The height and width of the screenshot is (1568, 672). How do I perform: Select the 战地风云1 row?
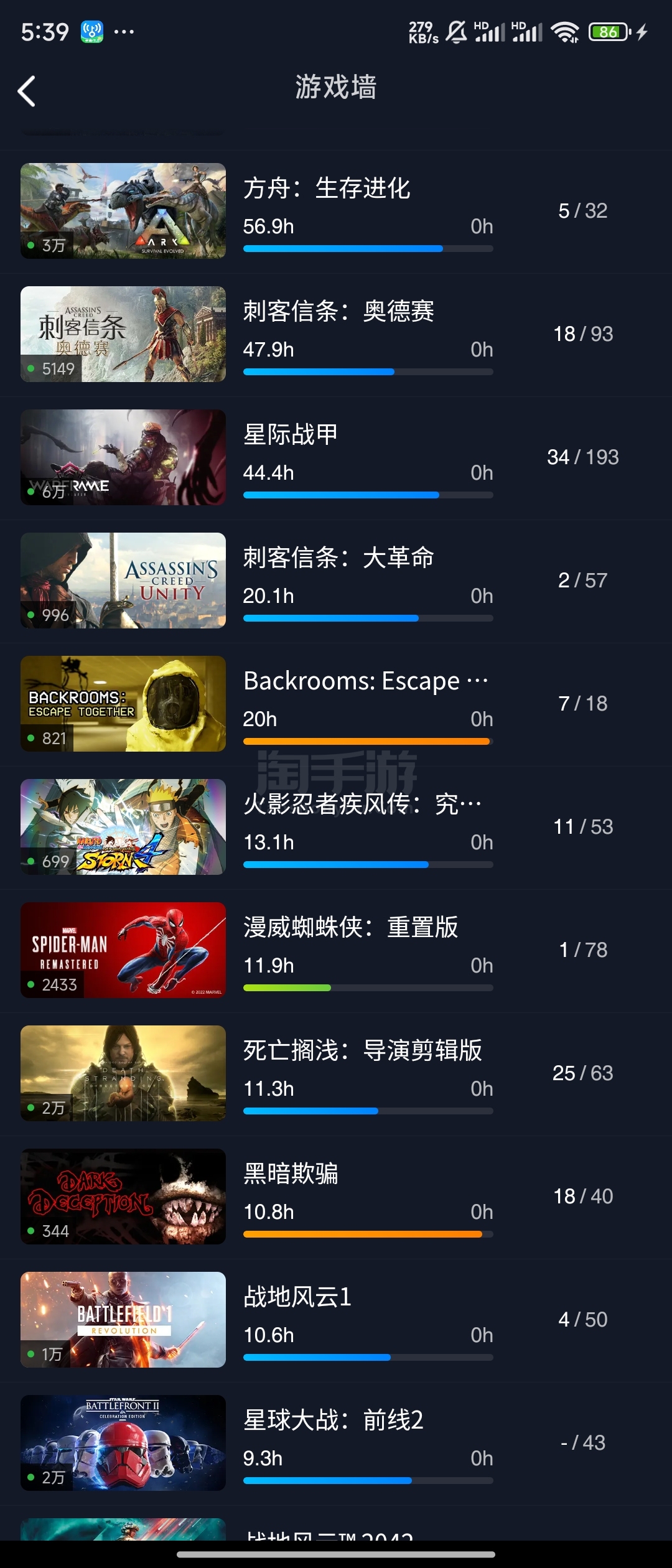click(336, 1320)
